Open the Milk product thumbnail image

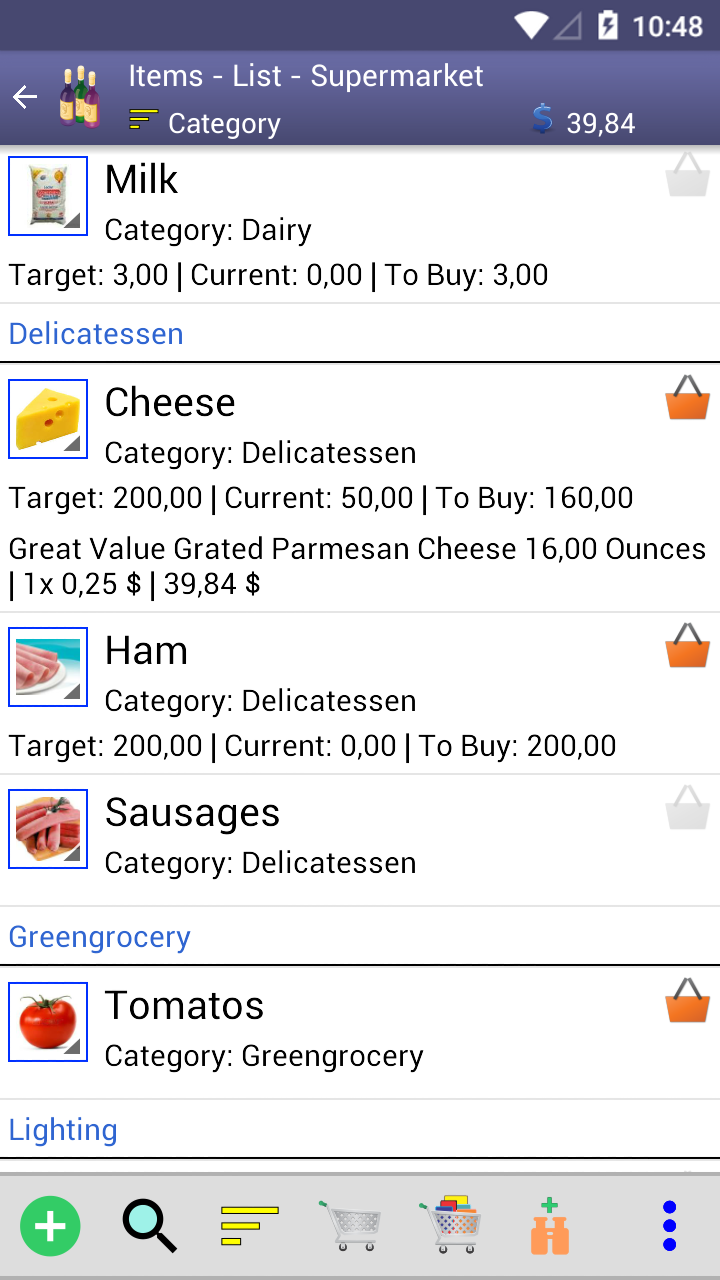pyautogui.click(x=48, y=196)
